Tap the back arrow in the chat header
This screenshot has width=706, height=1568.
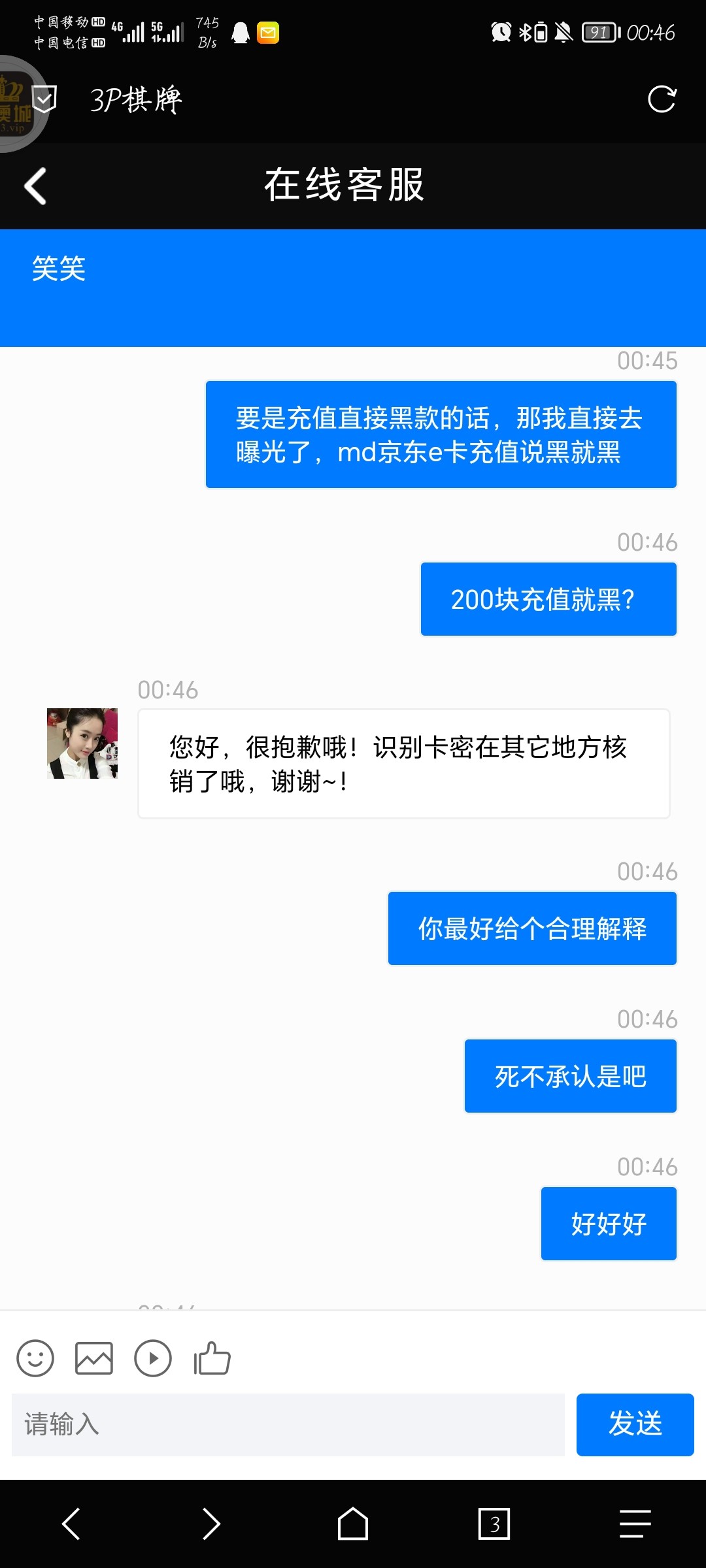point(36,187)
